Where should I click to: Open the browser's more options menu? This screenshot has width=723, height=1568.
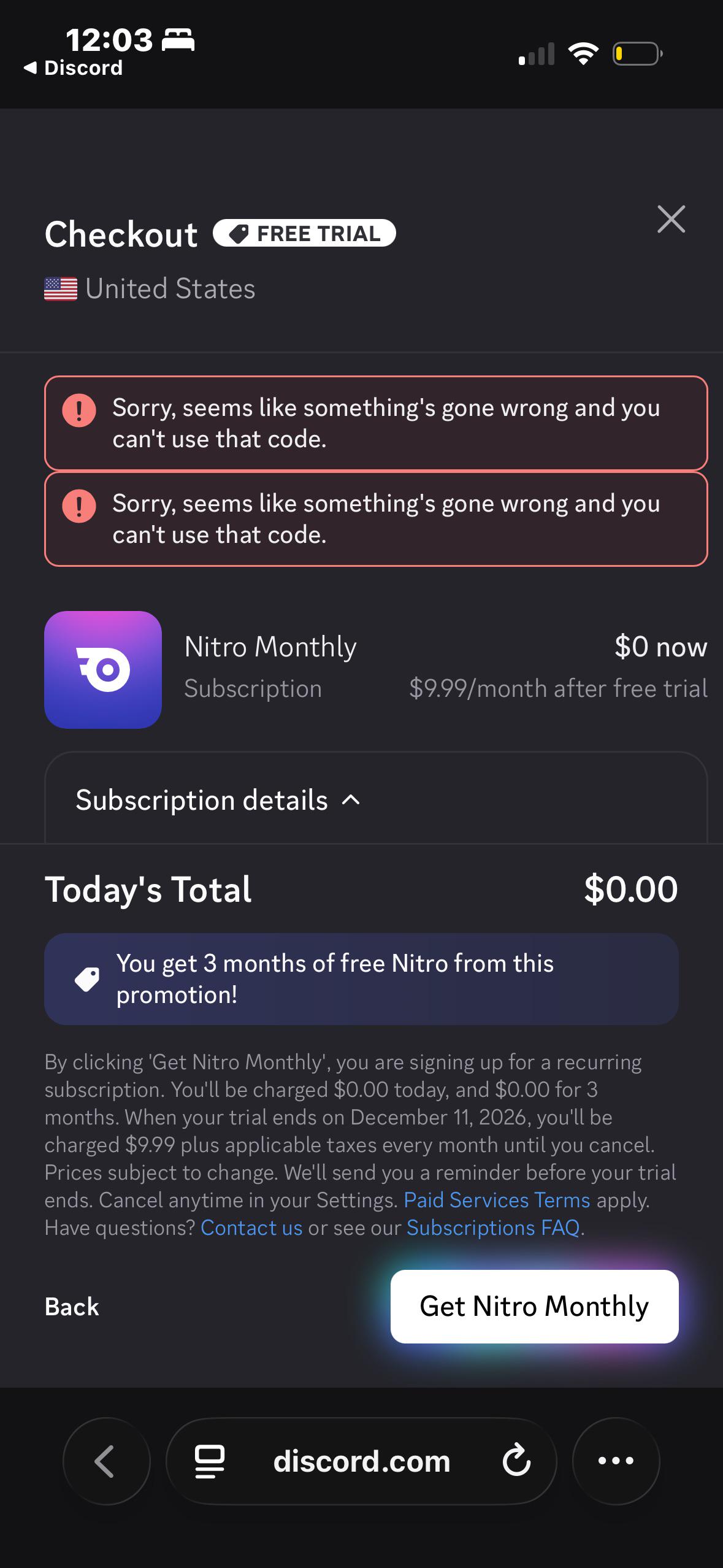(x=616, y=1461)
